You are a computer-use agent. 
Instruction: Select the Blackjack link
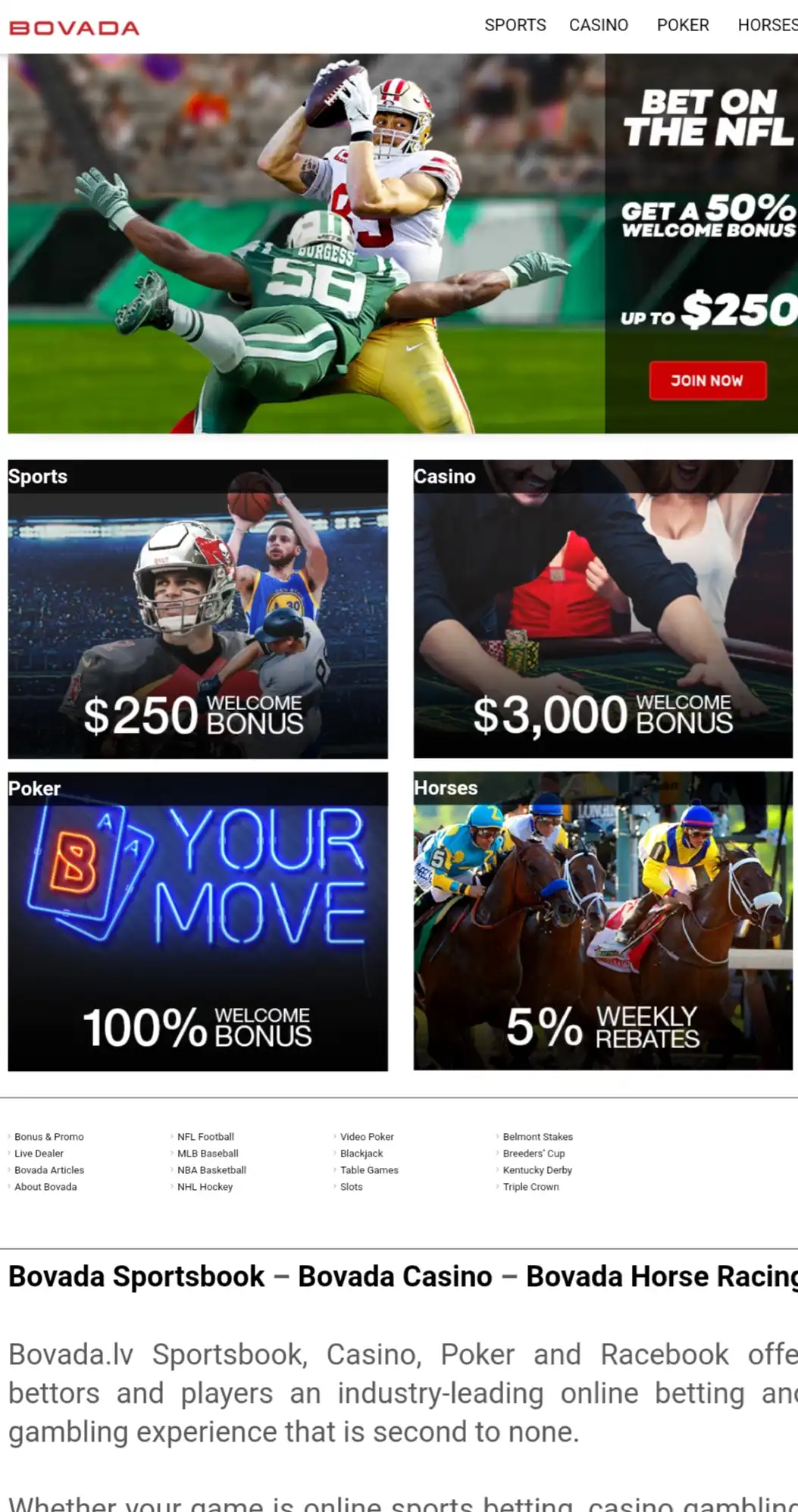[x=361, y=1153]
